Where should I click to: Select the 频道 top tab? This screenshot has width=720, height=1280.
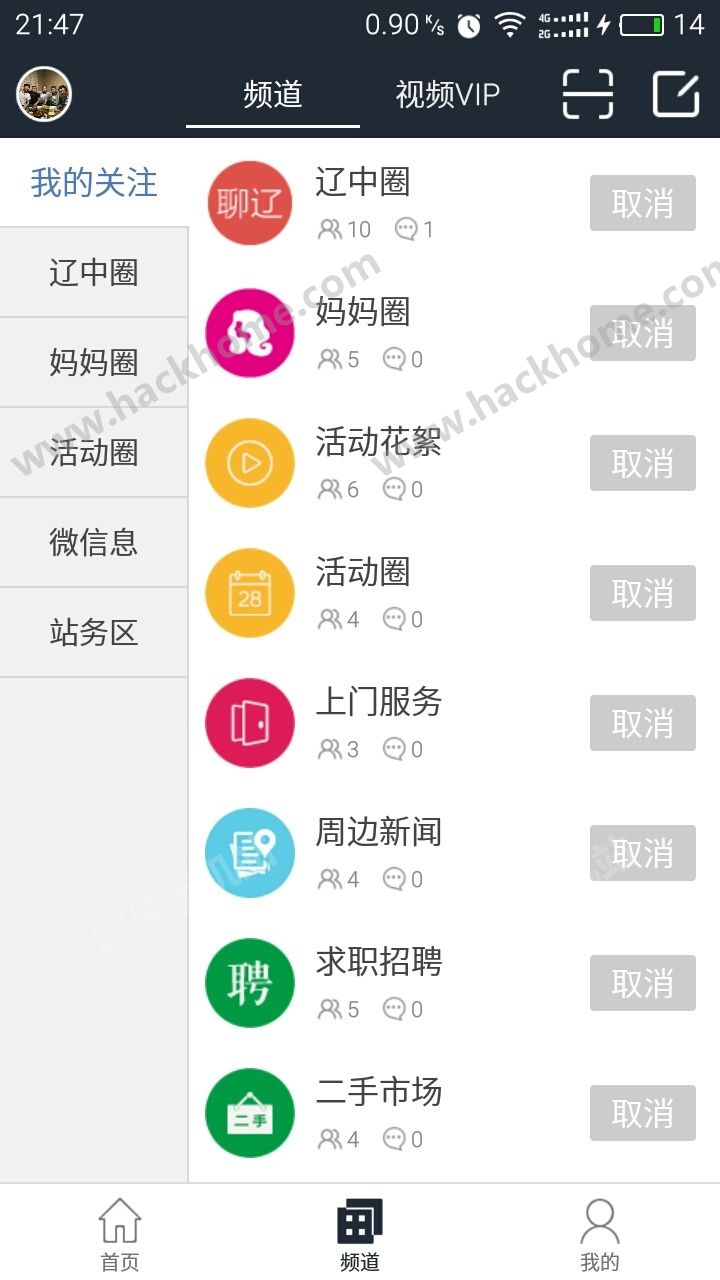click(273, 95)
